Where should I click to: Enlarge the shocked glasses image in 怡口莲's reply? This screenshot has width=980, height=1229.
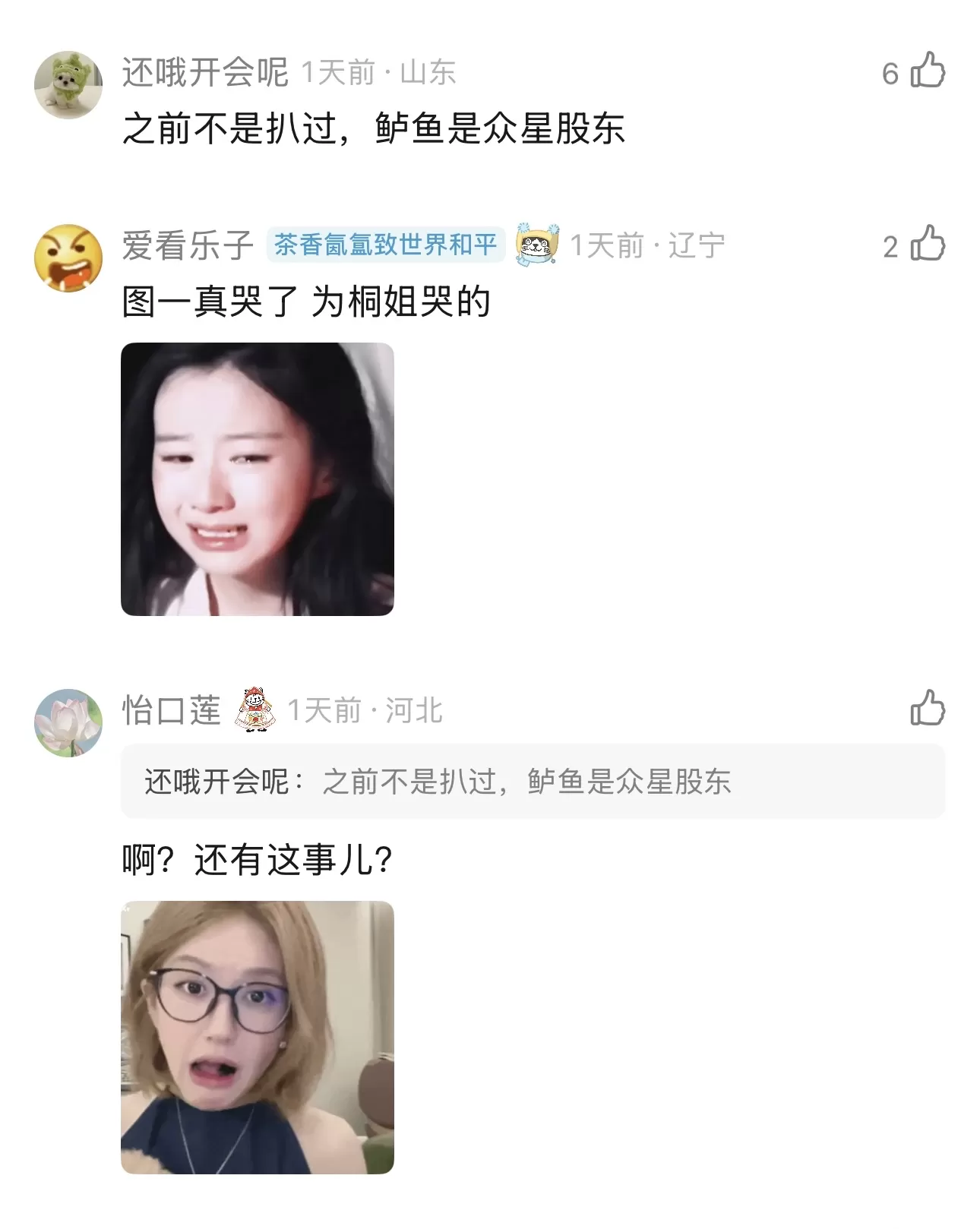tap(257, 1037)
